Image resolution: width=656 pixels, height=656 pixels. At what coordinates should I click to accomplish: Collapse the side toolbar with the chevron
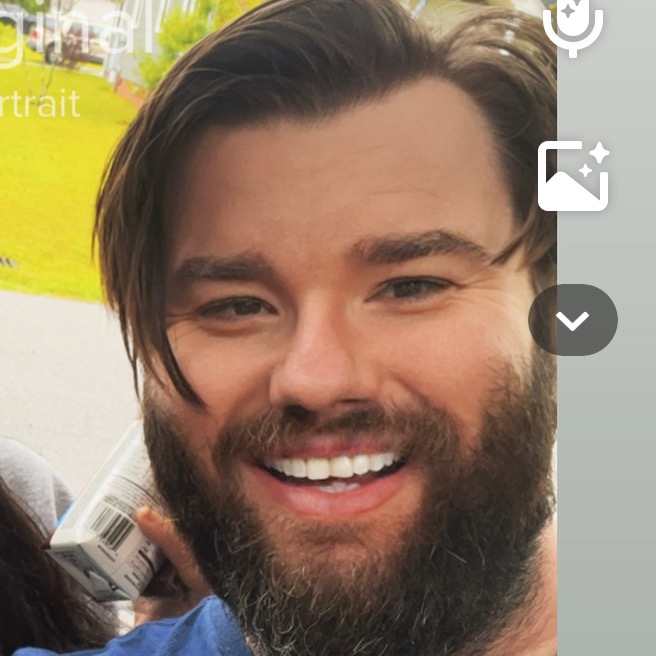click(x=573, y=320)
